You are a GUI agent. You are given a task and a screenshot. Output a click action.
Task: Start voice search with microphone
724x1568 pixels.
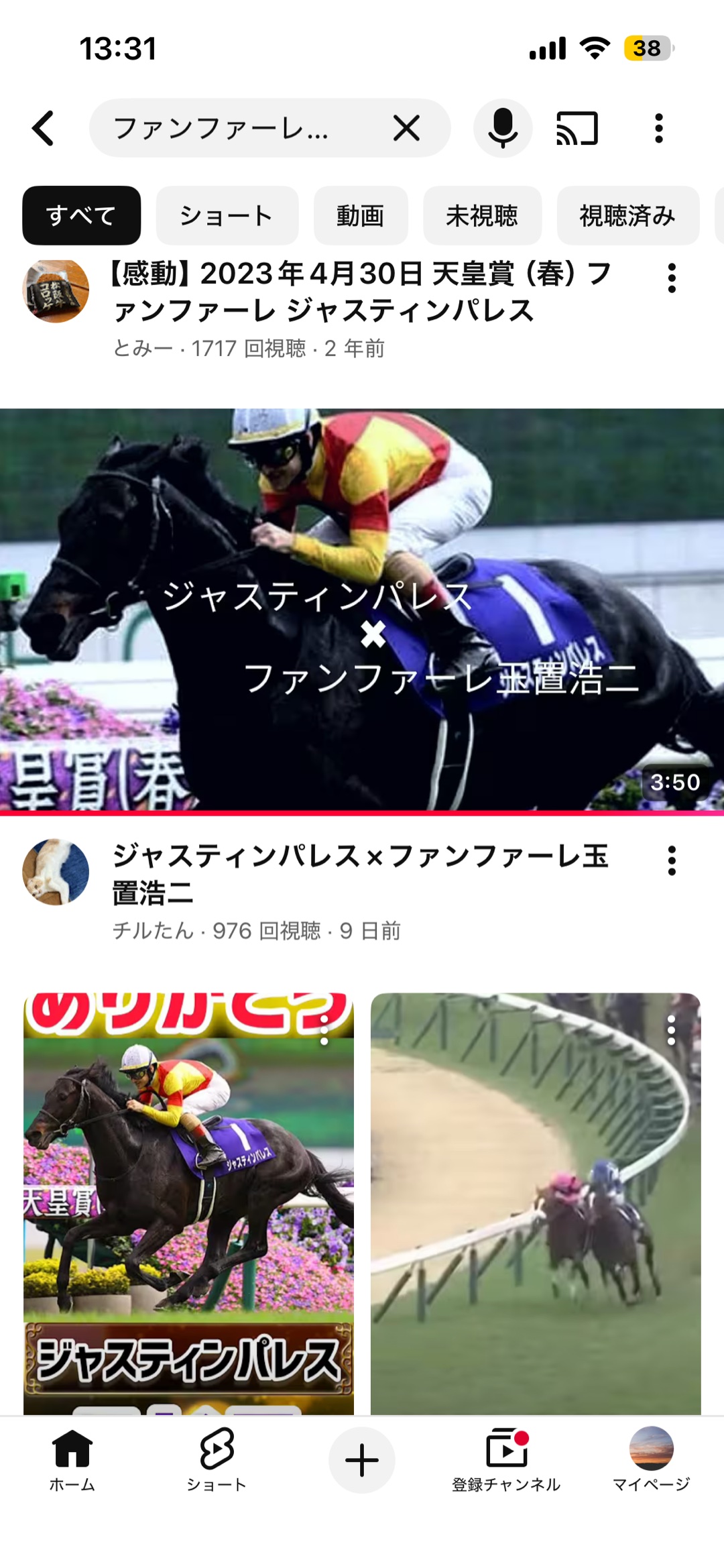(503, 128)
